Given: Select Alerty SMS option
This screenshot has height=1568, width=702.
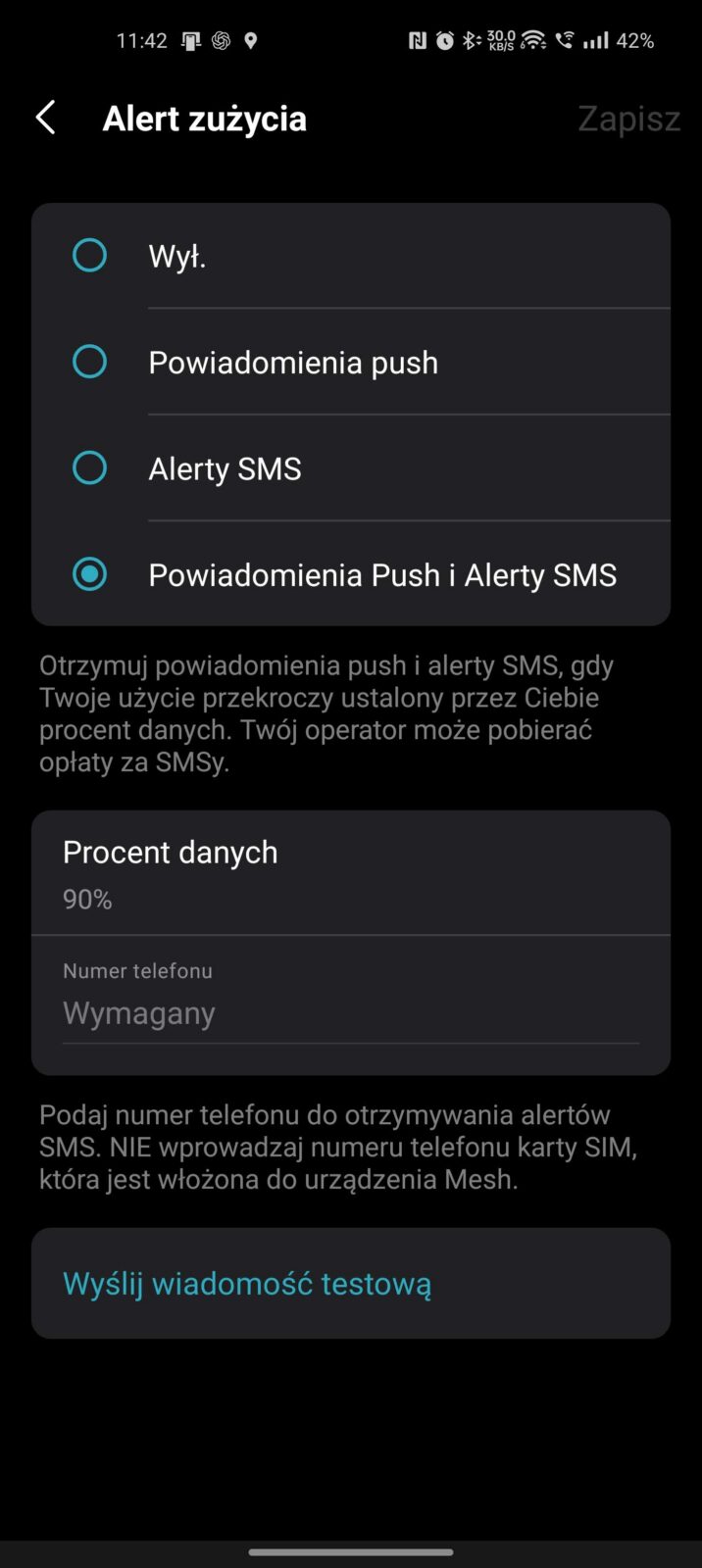Looking at the screenshot, I should pos(90,468).
